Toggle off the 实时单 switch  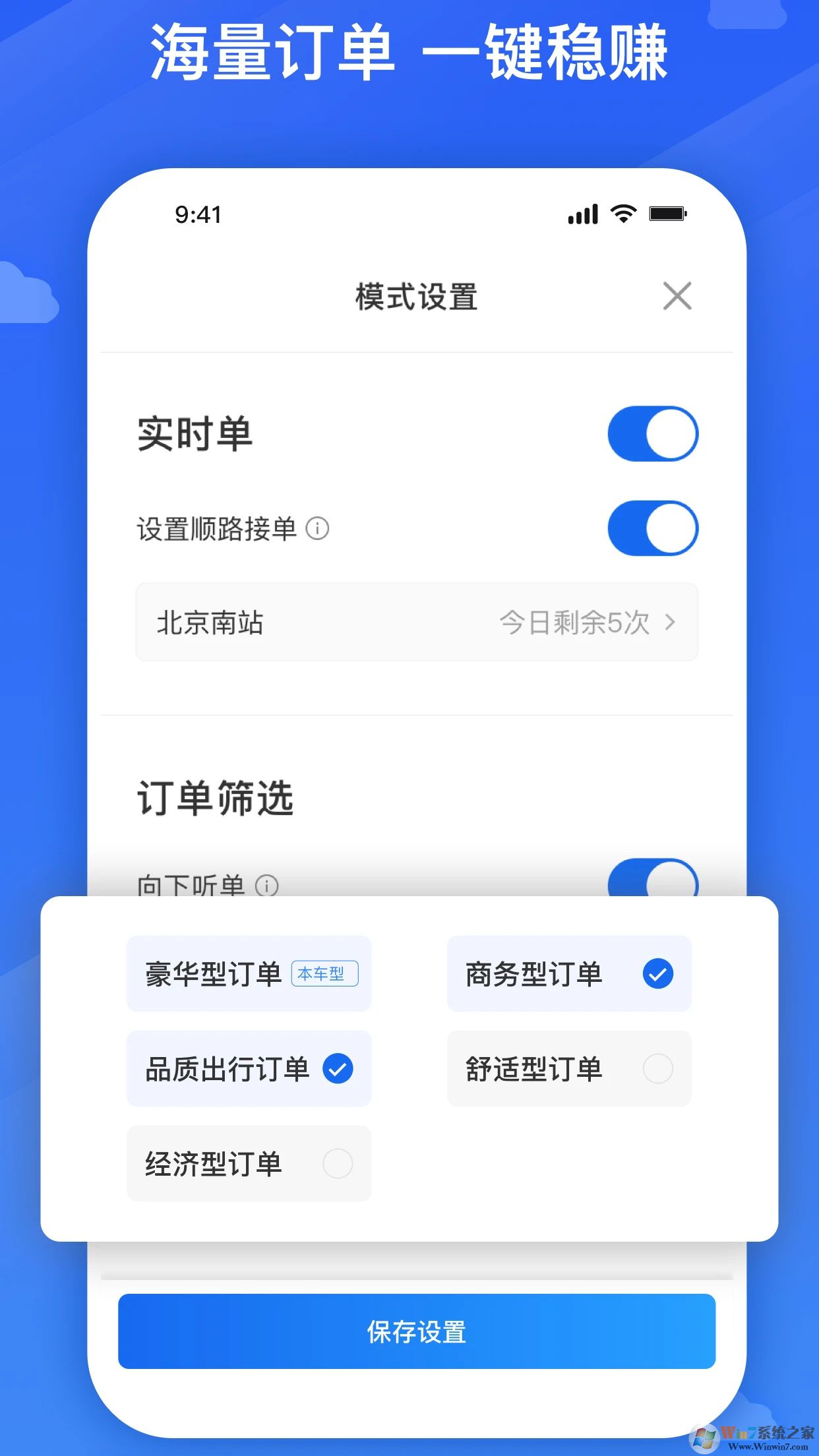click(x=652, y=433)
